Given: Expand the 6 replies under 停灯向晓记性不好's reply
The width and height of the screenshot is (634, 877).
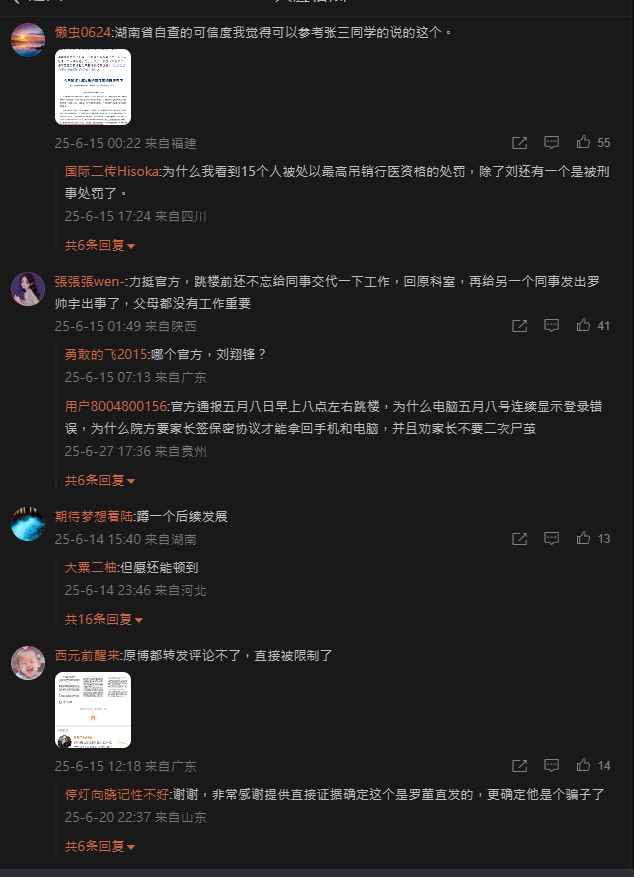Looking at the screenshot, I should (x=100, y=846).
